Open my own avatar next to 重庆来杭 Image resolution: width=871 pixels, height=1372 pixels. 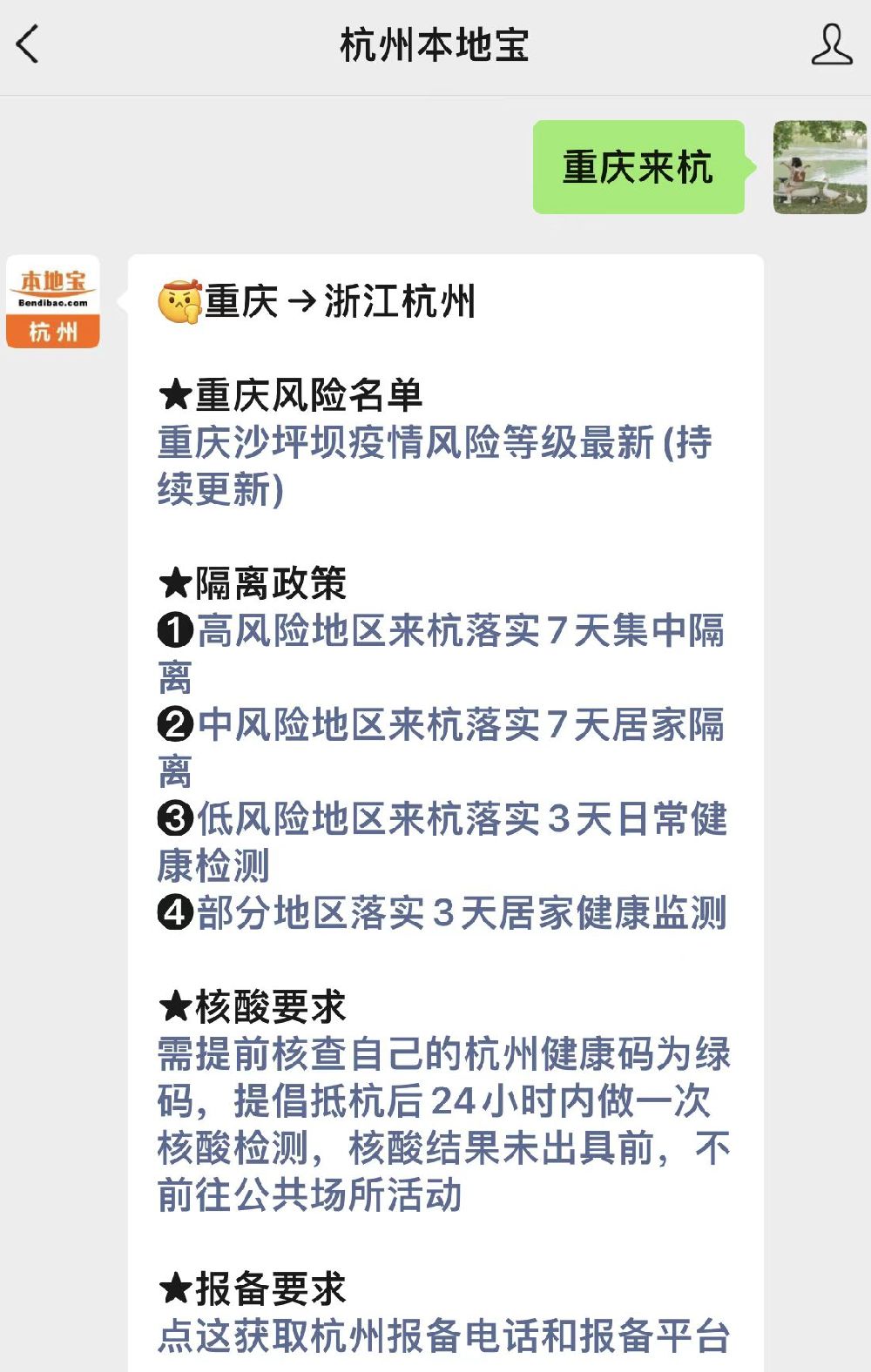coord(820,167)
